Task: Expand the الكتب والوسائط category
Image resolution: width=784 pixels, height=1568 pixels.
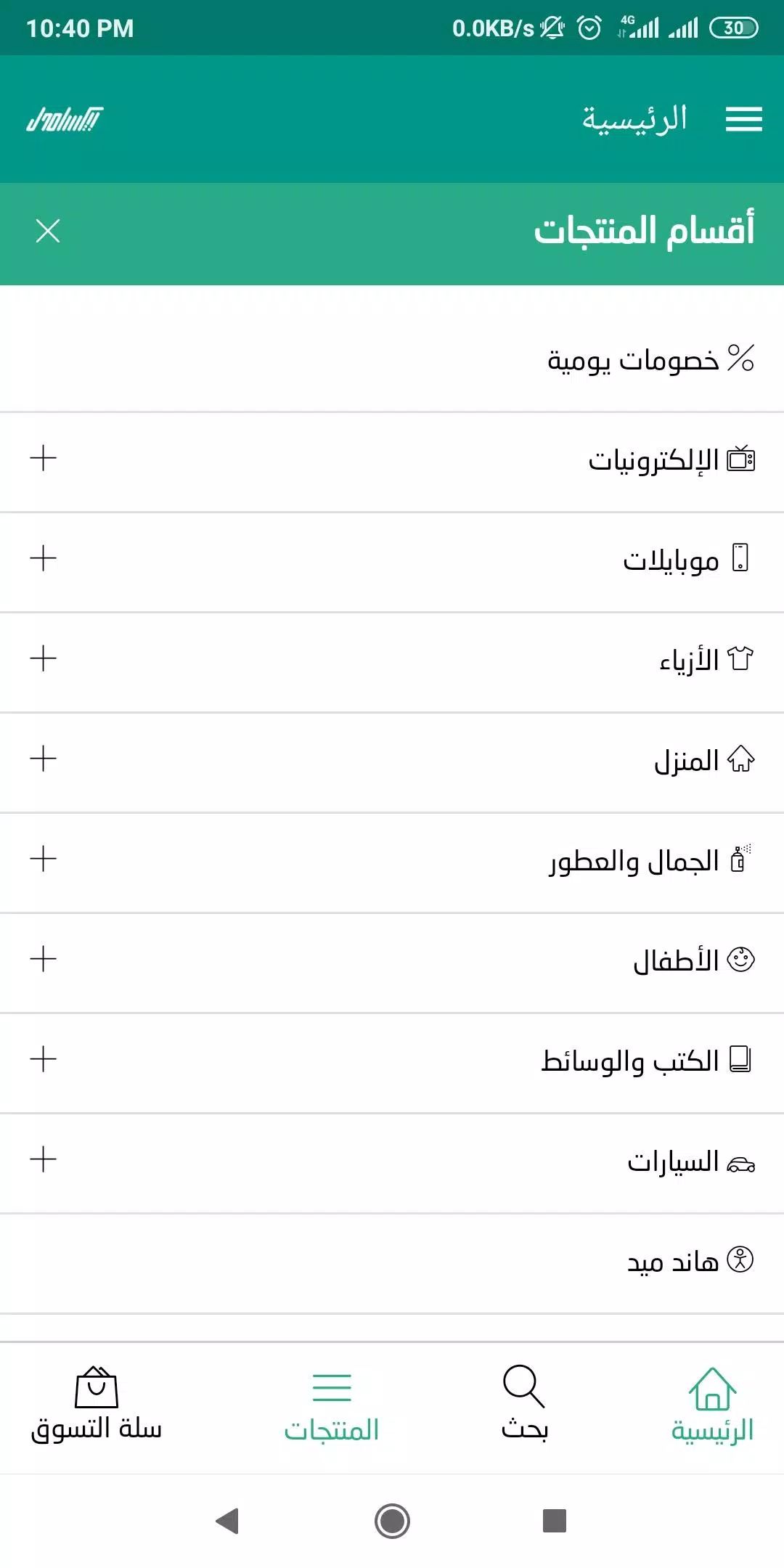Action: [44, 1059]
